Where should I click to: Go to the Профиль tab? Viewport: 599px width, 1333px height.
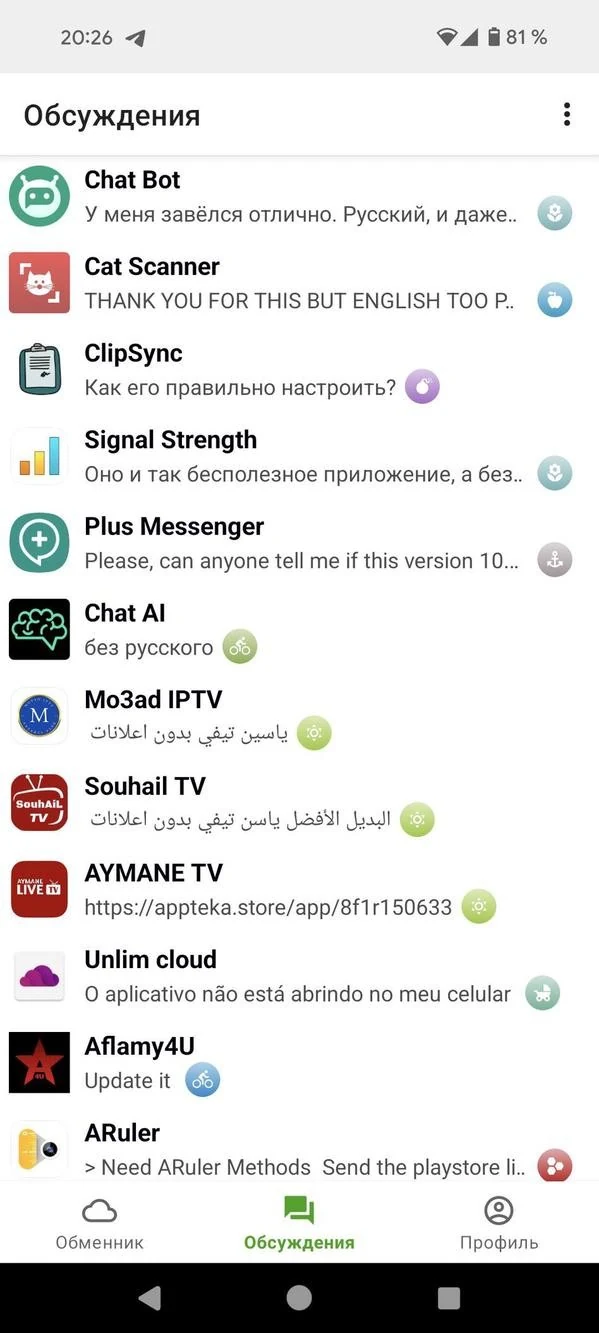[499, 1222]
